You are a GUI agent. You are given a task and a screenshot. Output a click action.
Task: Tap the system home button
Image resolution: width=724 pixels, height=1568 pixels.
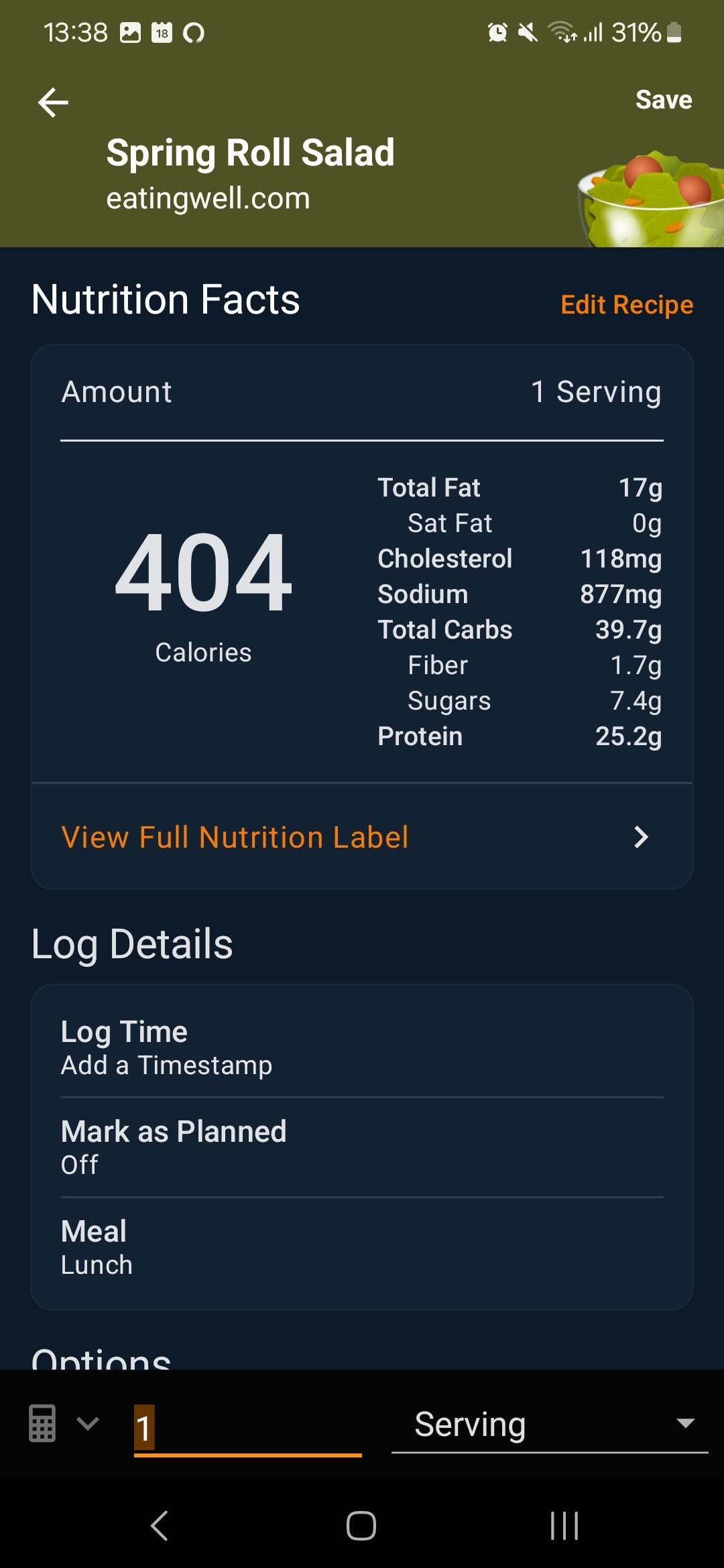click(361, 1526)
